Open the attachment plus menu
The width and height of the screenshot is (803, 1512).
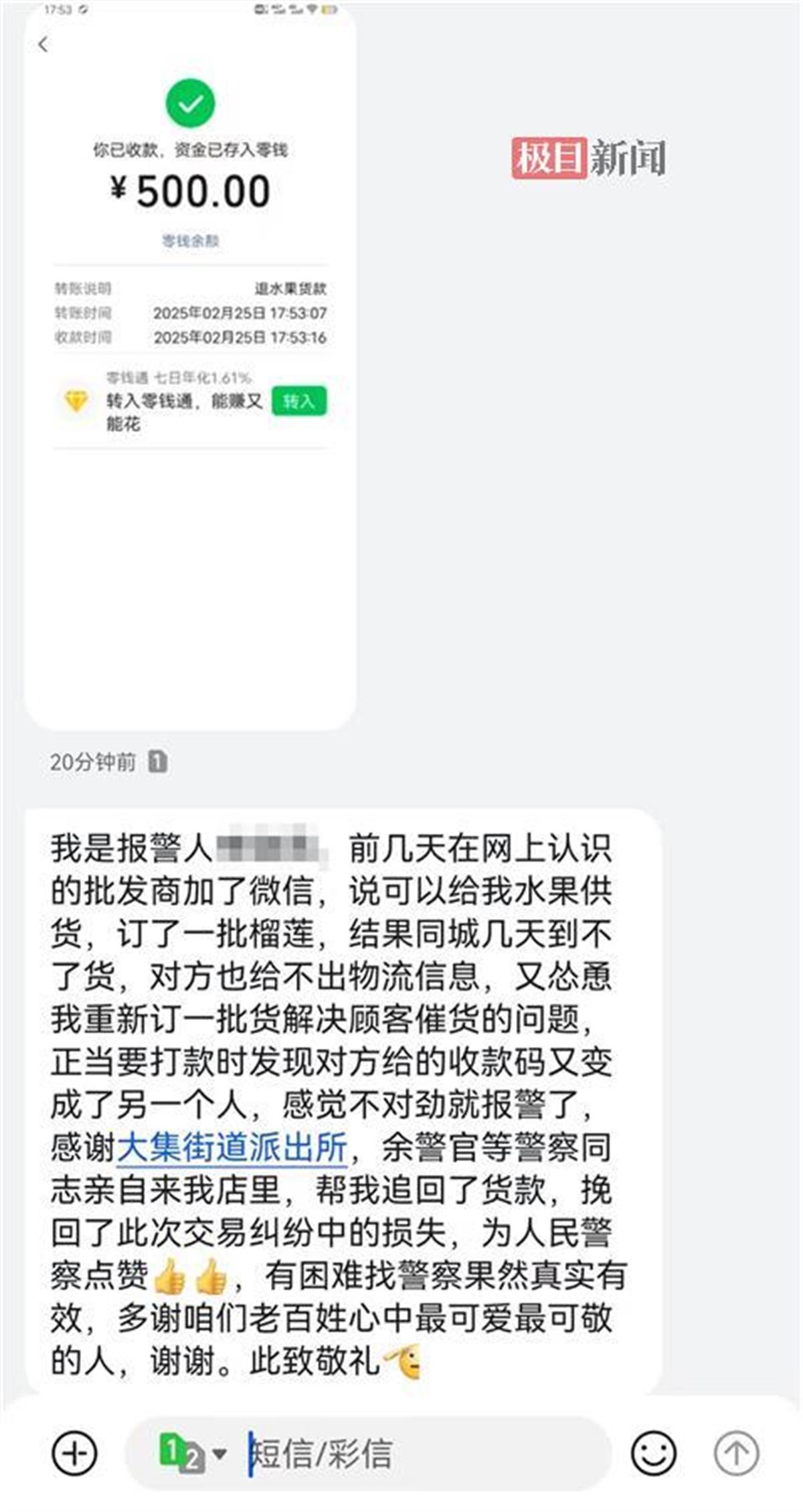click(74, 1453)
